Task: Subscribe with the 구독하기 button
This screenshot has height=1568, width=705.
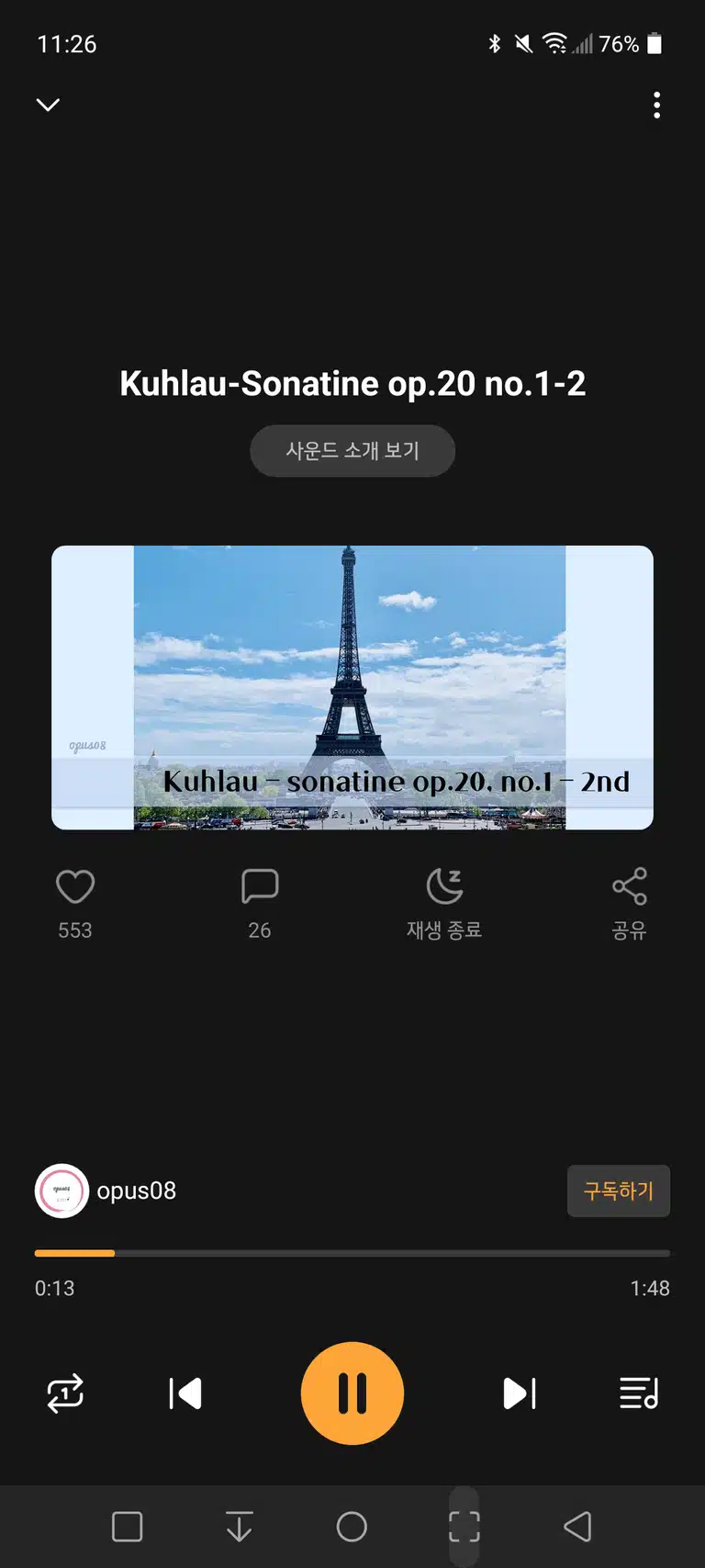Action: point(619,1190)
